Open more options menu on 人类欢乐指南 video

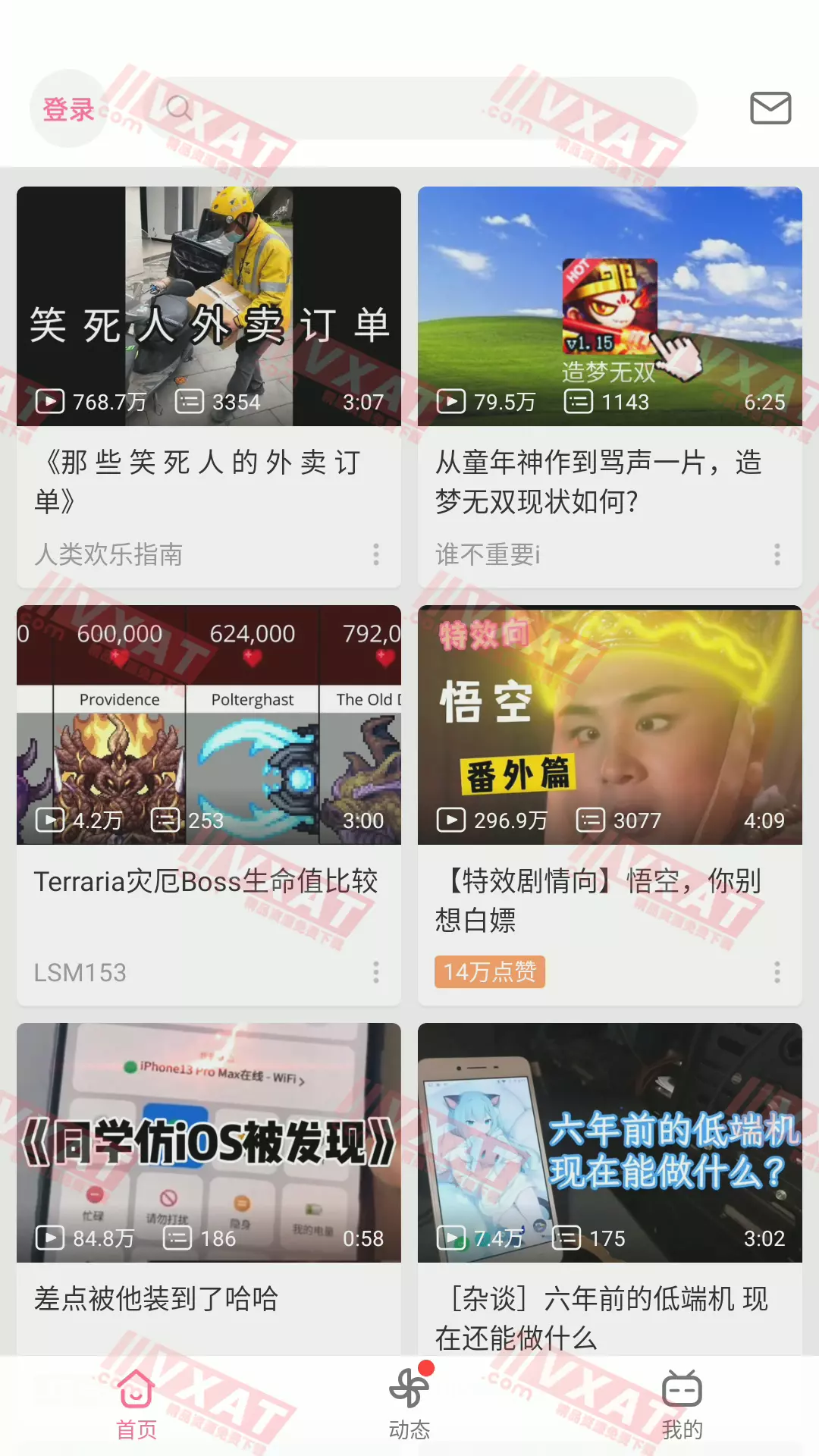coord(377,555)
